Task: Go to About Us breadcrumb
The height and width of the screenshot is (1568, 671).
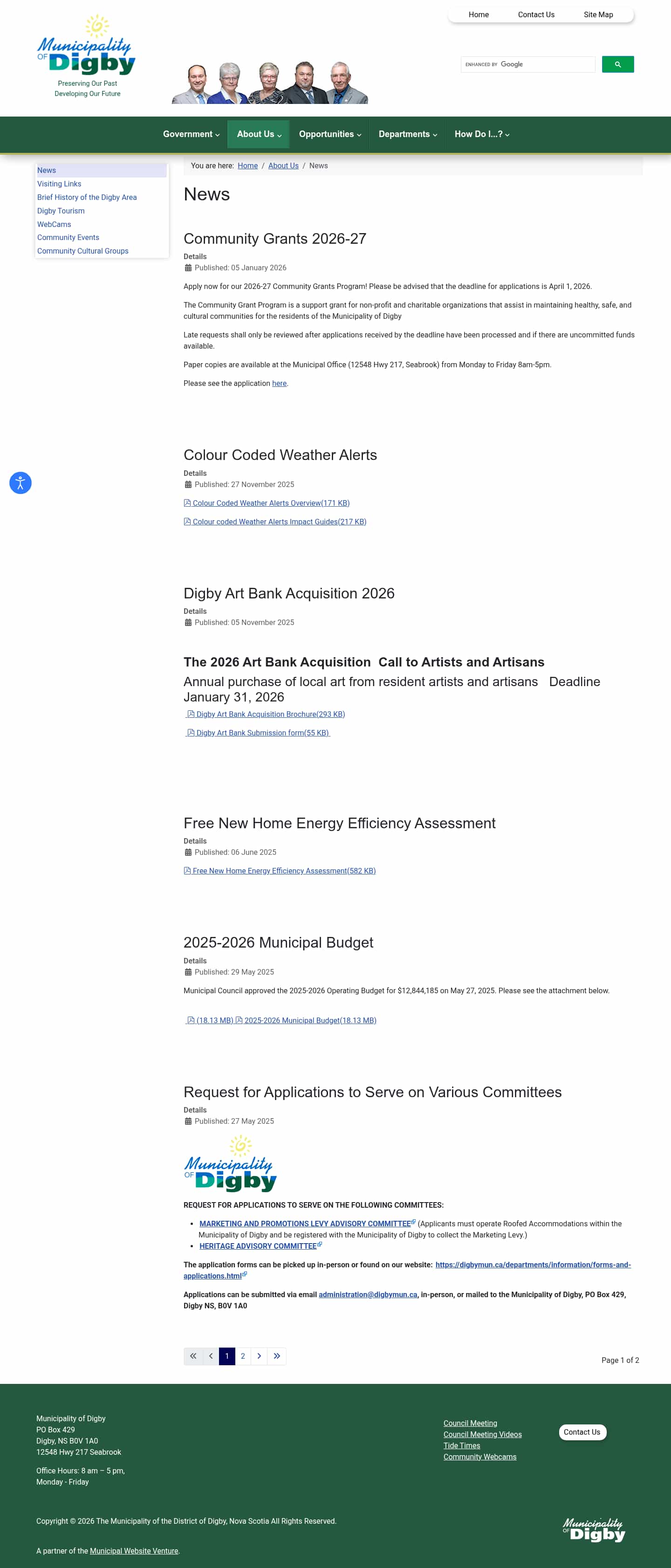Action: [x=283, y=165]
